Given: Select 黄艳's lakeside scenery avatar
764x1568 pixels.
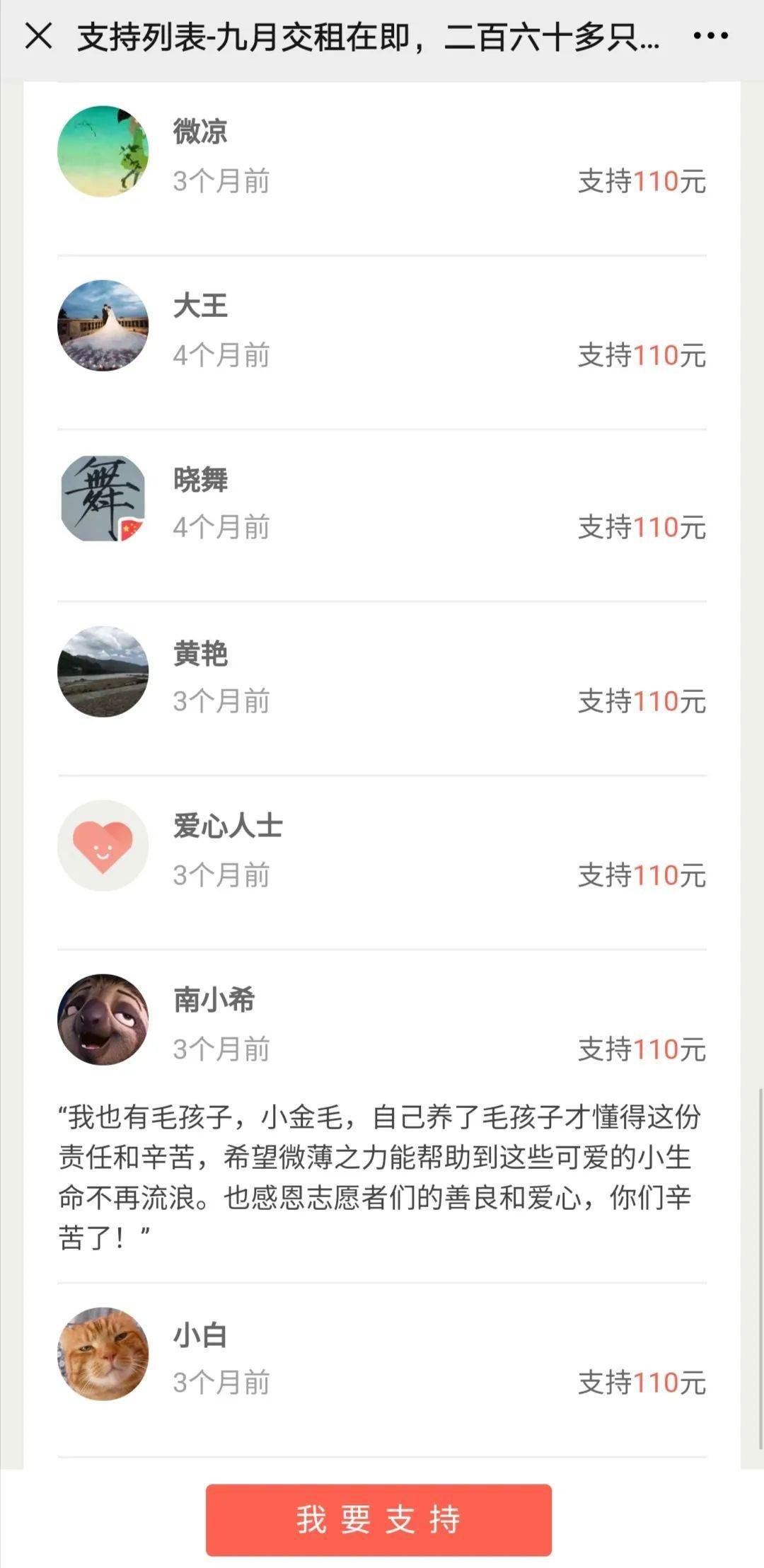Looking at the screenshot, I should click(x=103, y=674).
